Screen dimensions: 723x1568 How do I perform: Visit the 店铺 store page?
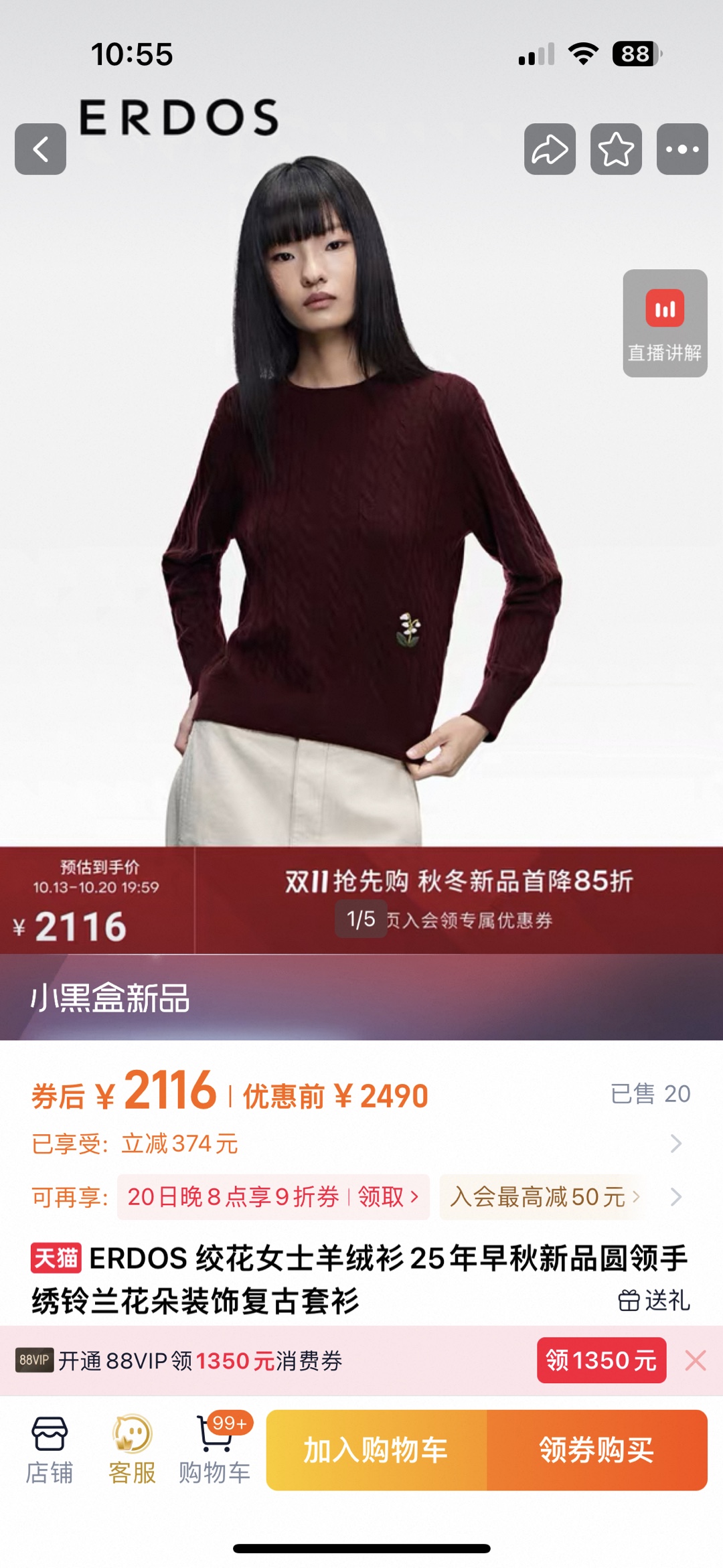click(50, 1449)
